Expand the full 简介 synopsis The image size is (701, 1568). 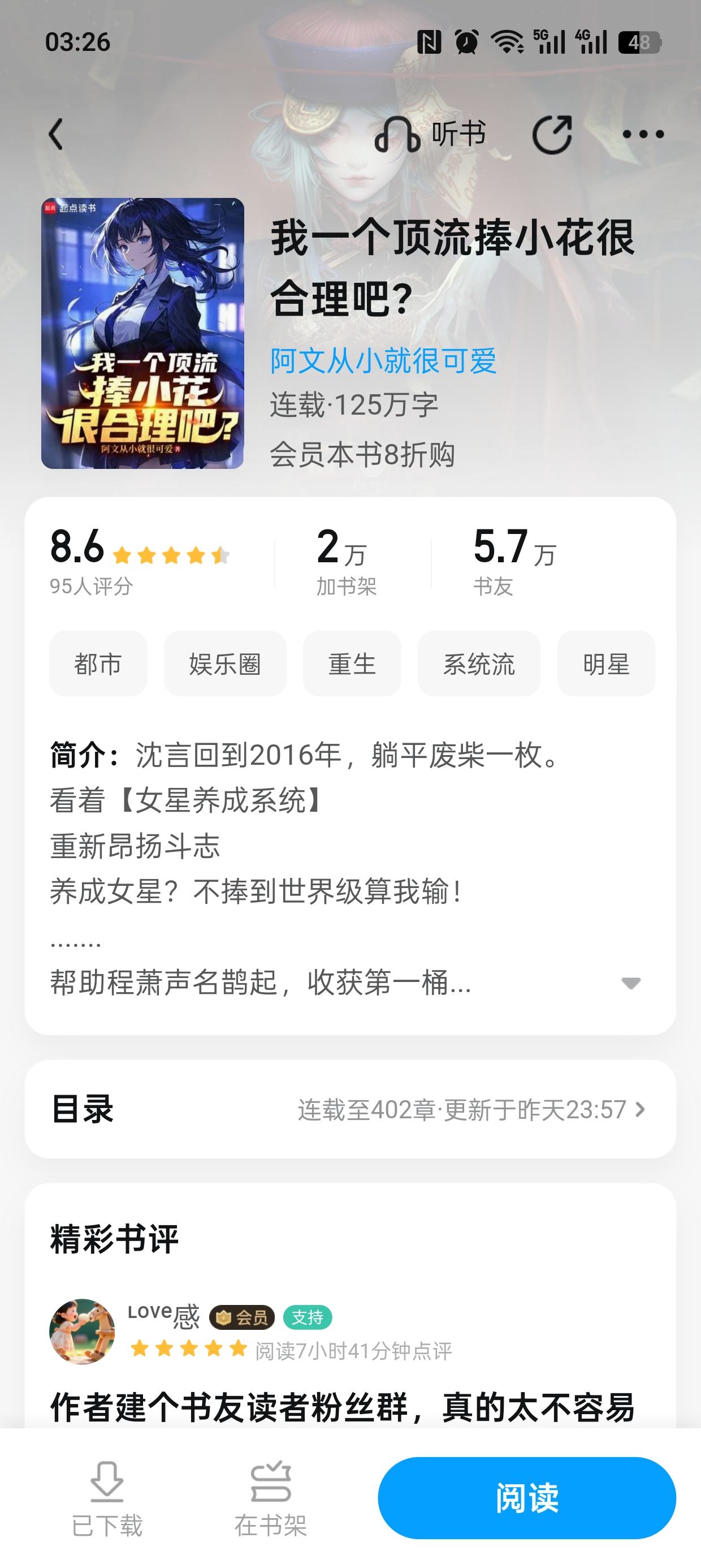(x=630, y=983)
